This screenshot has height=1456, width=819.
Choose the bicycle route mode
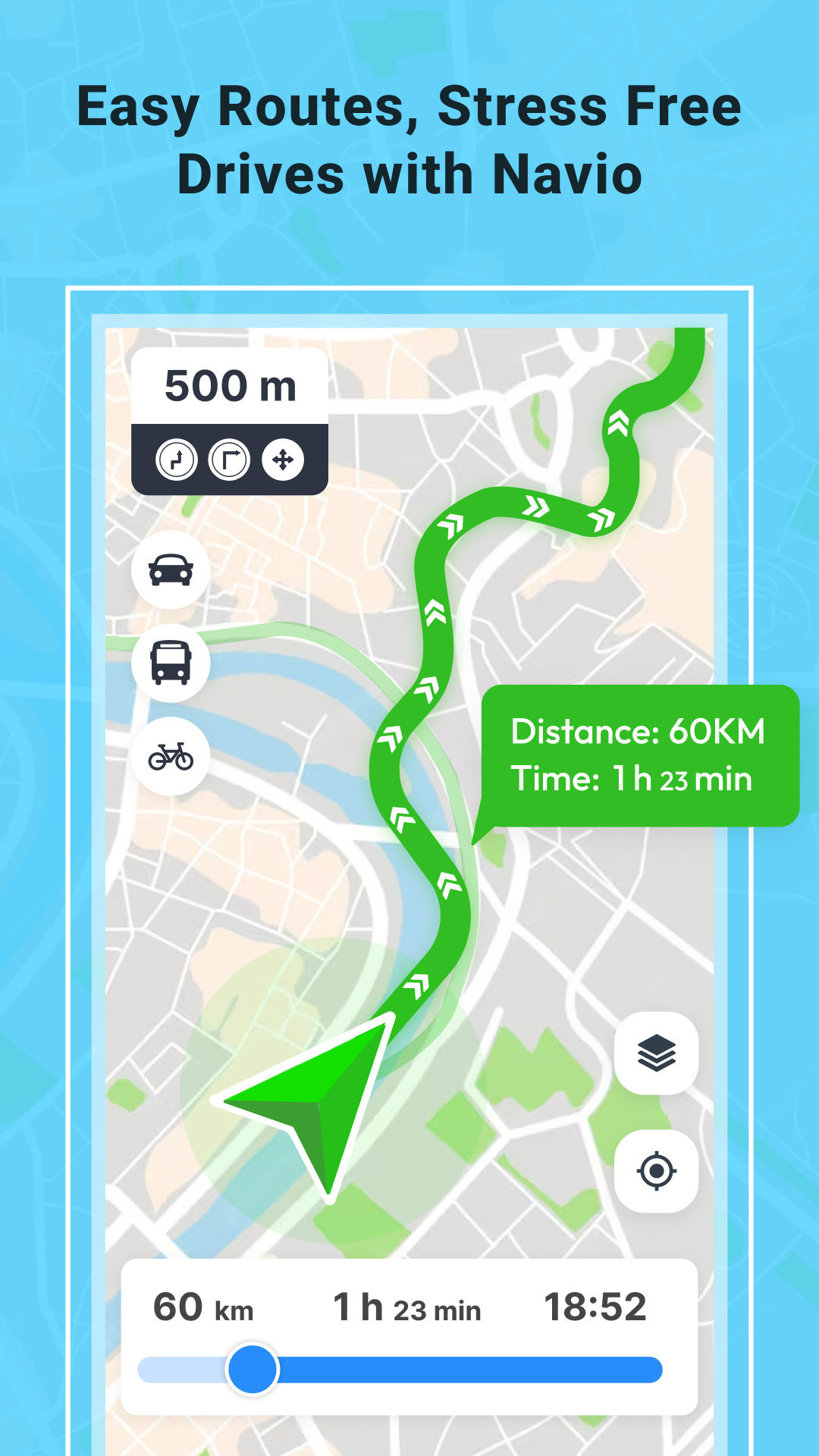tap(170, 755)
